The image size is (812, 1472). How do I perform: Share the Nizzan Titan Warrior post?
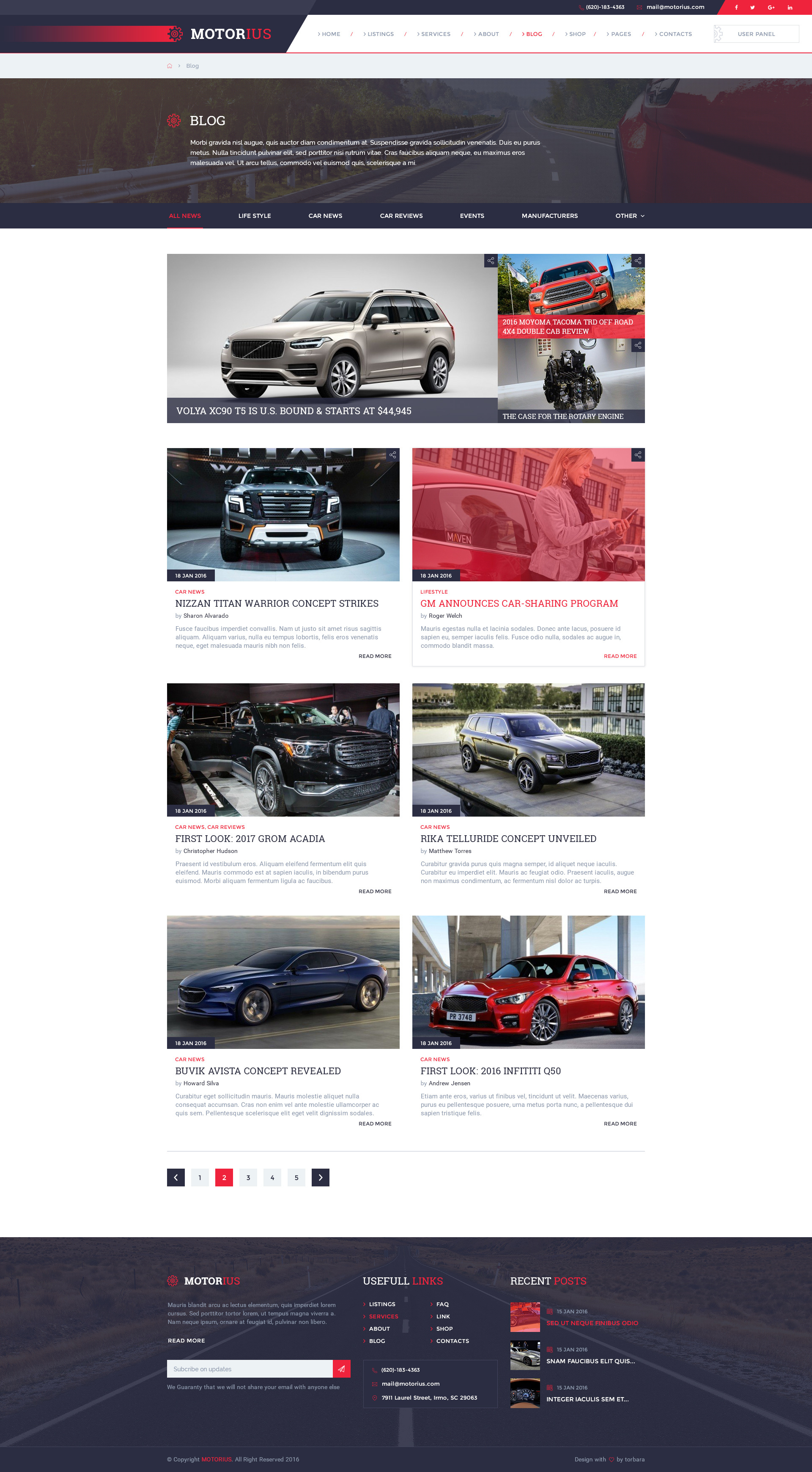tap(392, 455)
